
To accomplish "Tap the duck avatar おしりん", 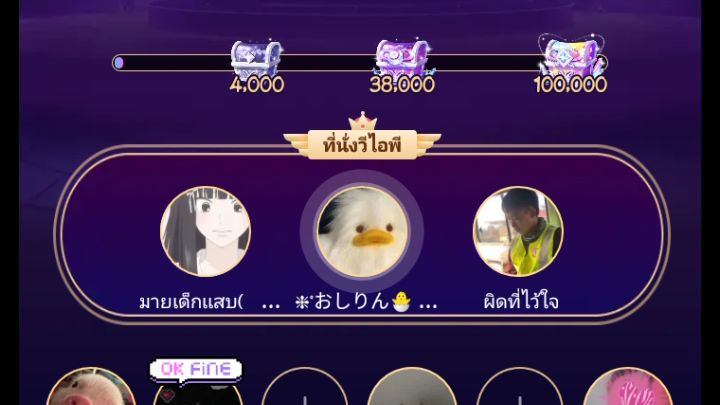I will [361, 232].
